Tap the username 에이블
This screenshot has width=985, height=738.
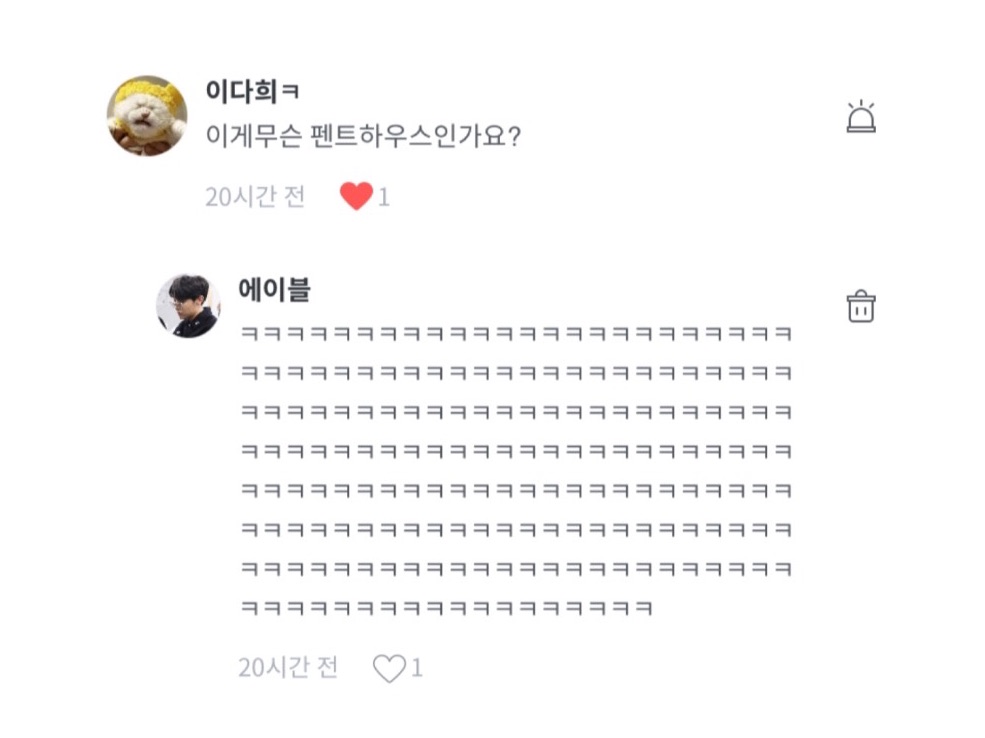point(274,290)
